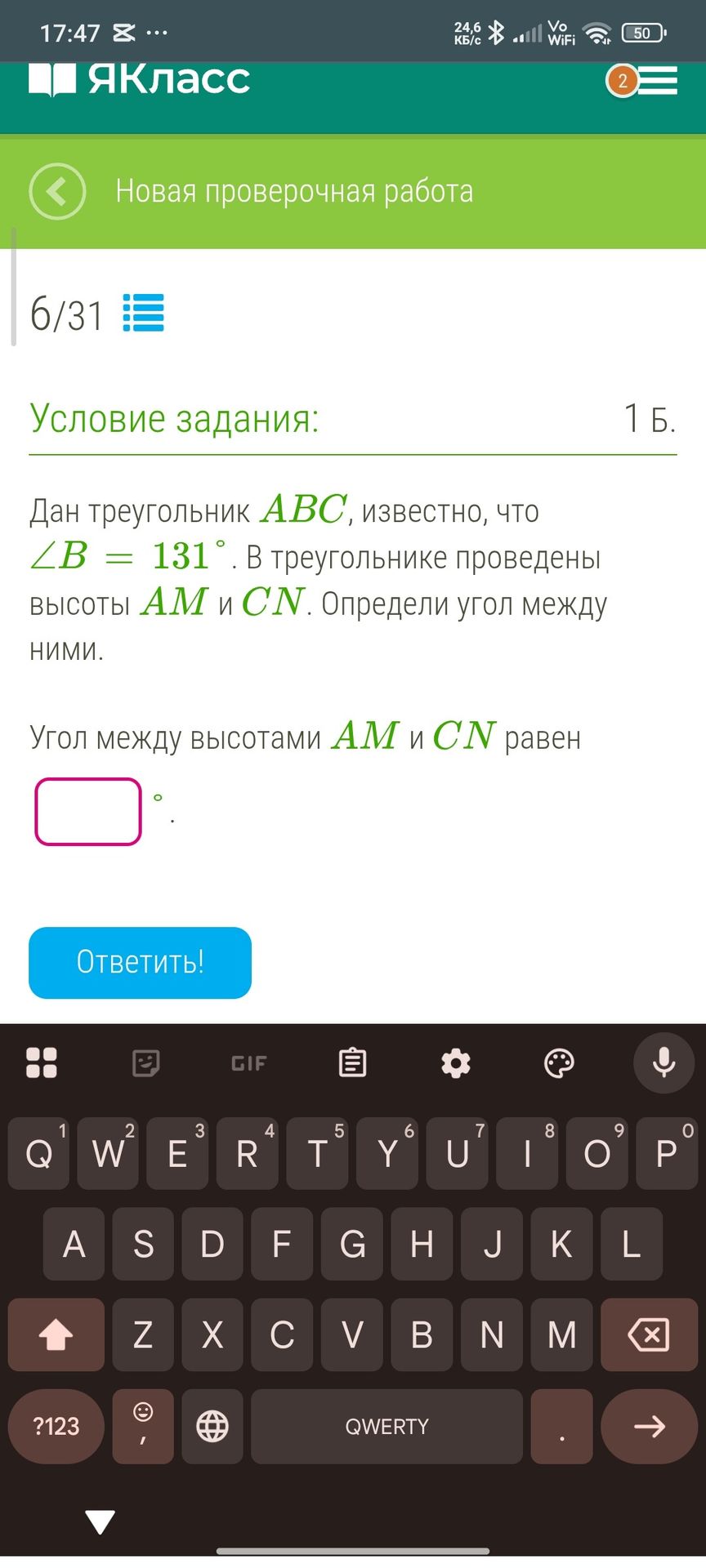The height and width of the screenshot is (1568, 706).
Task: Open the hamburger menu with notification badge
Action: (x=642, y=81)
